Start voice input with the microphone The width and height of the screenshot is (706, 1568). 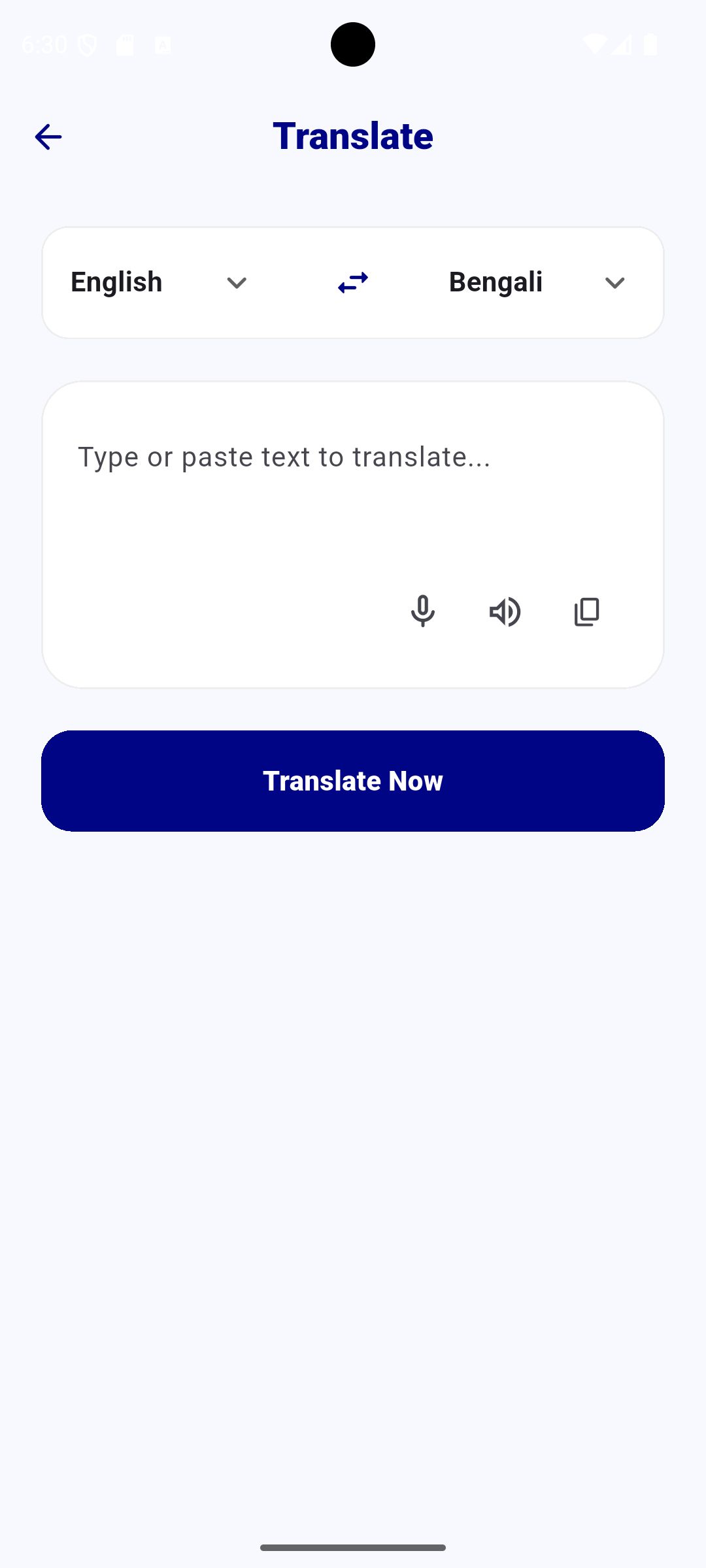pos(422,612)
